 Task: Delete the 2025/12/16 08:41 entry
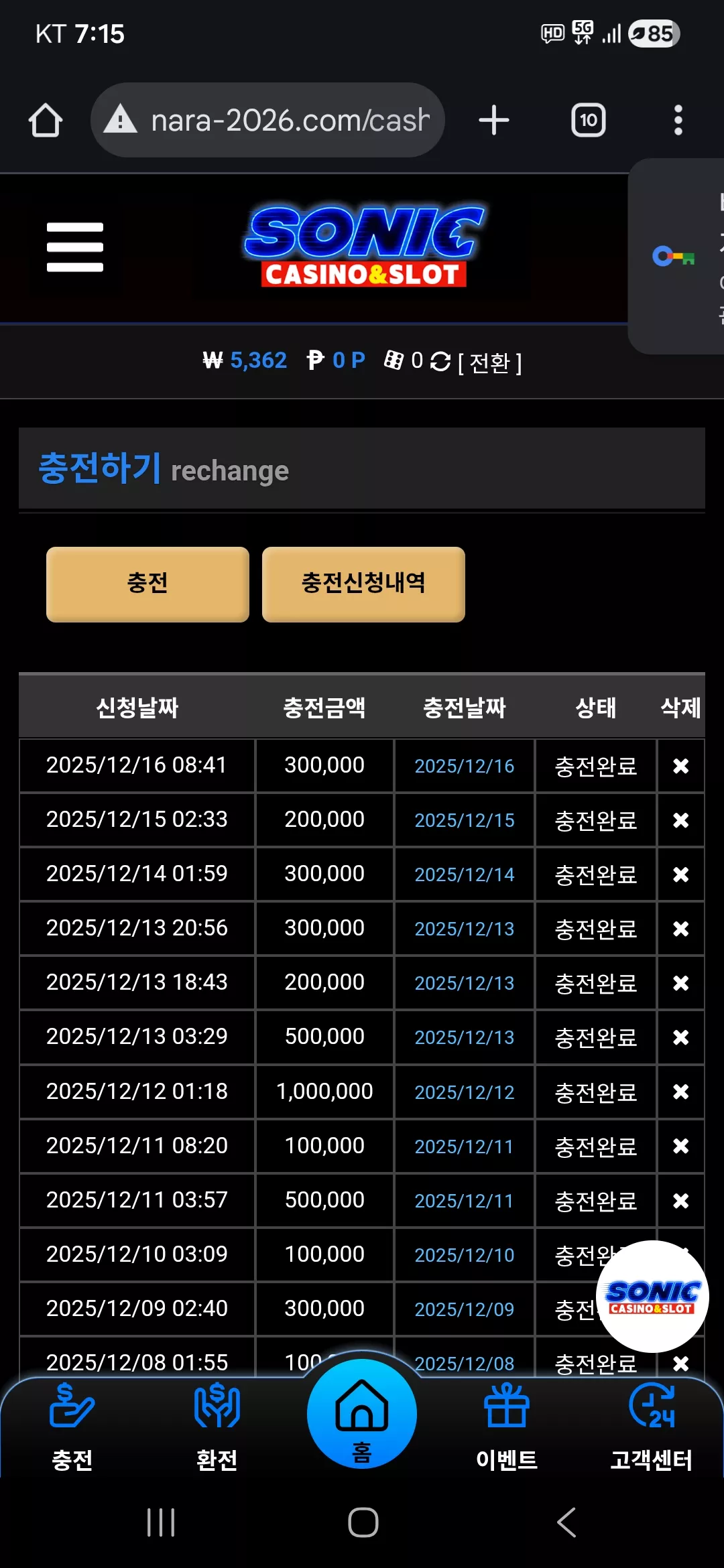tap(680, 766)
